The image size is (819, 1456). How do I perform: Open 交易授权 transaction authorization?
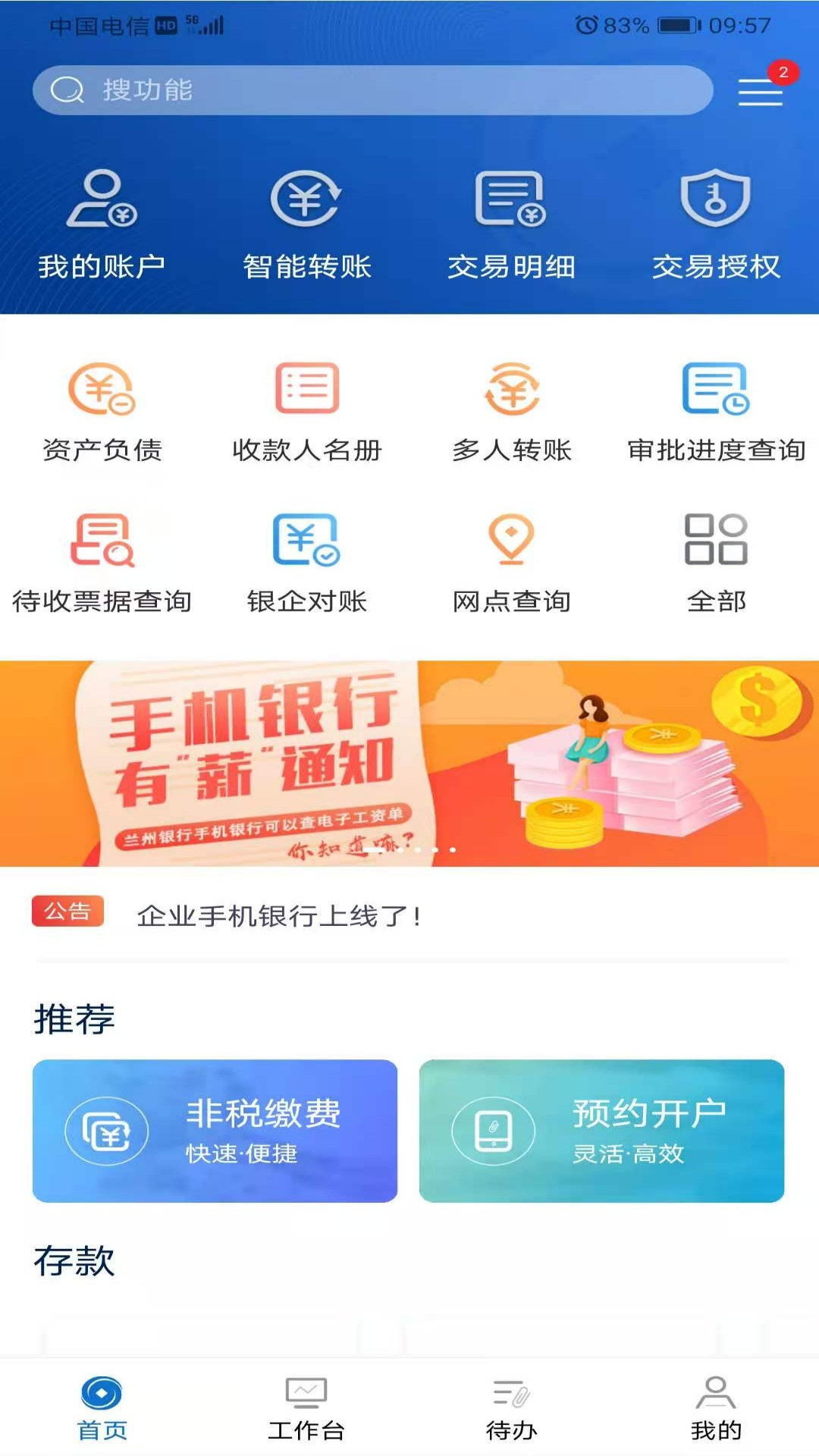coord(717,224)
